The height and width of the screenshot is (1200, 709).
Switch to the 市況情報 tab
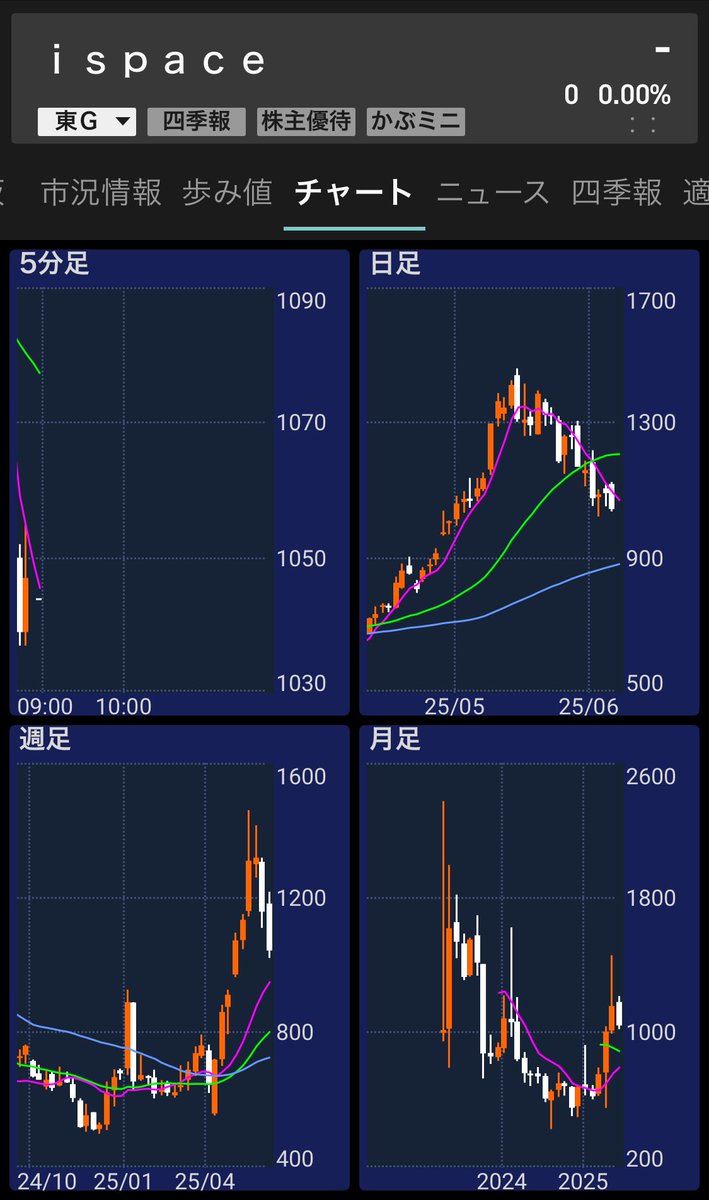click(x=101, y=192)
